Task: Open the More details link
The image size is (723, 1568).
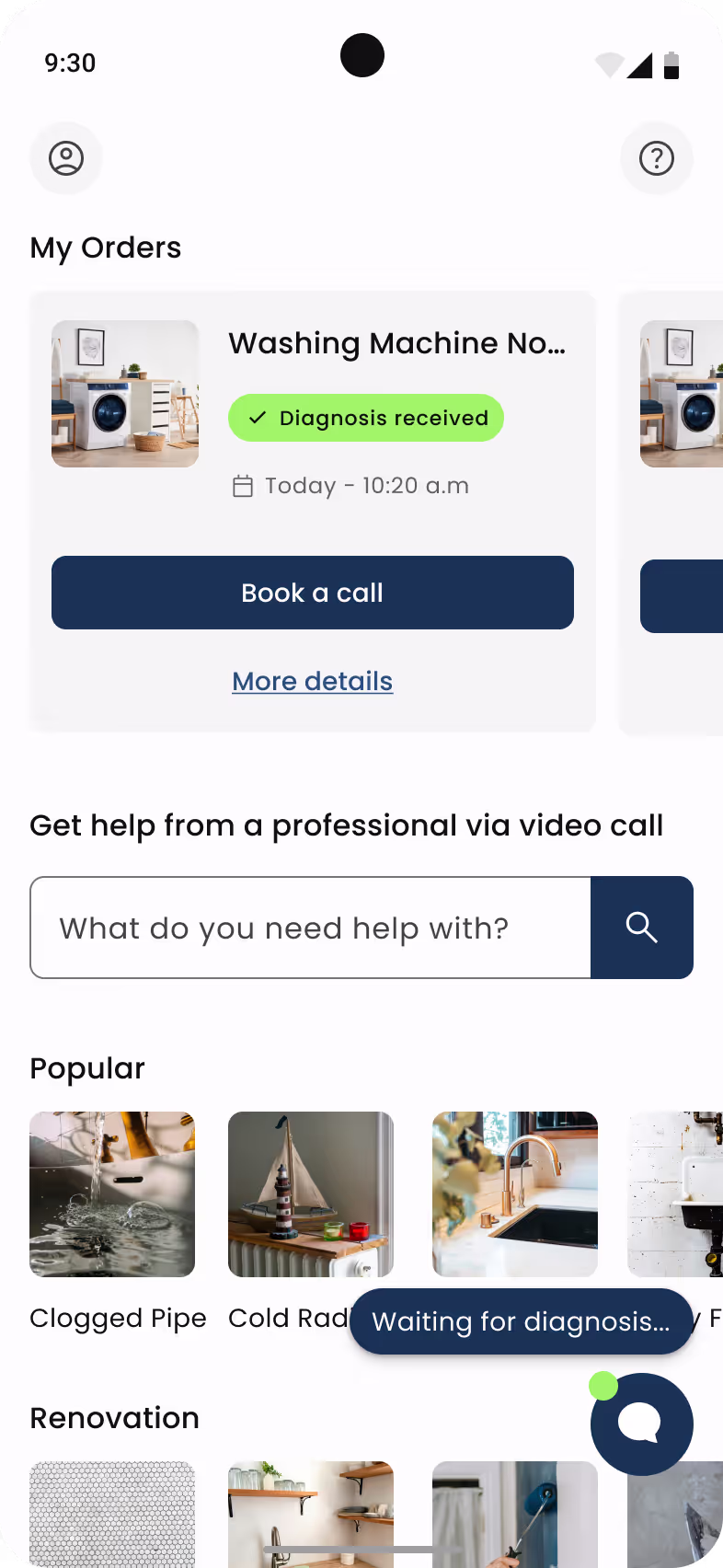Action: [x=313, y=681]
